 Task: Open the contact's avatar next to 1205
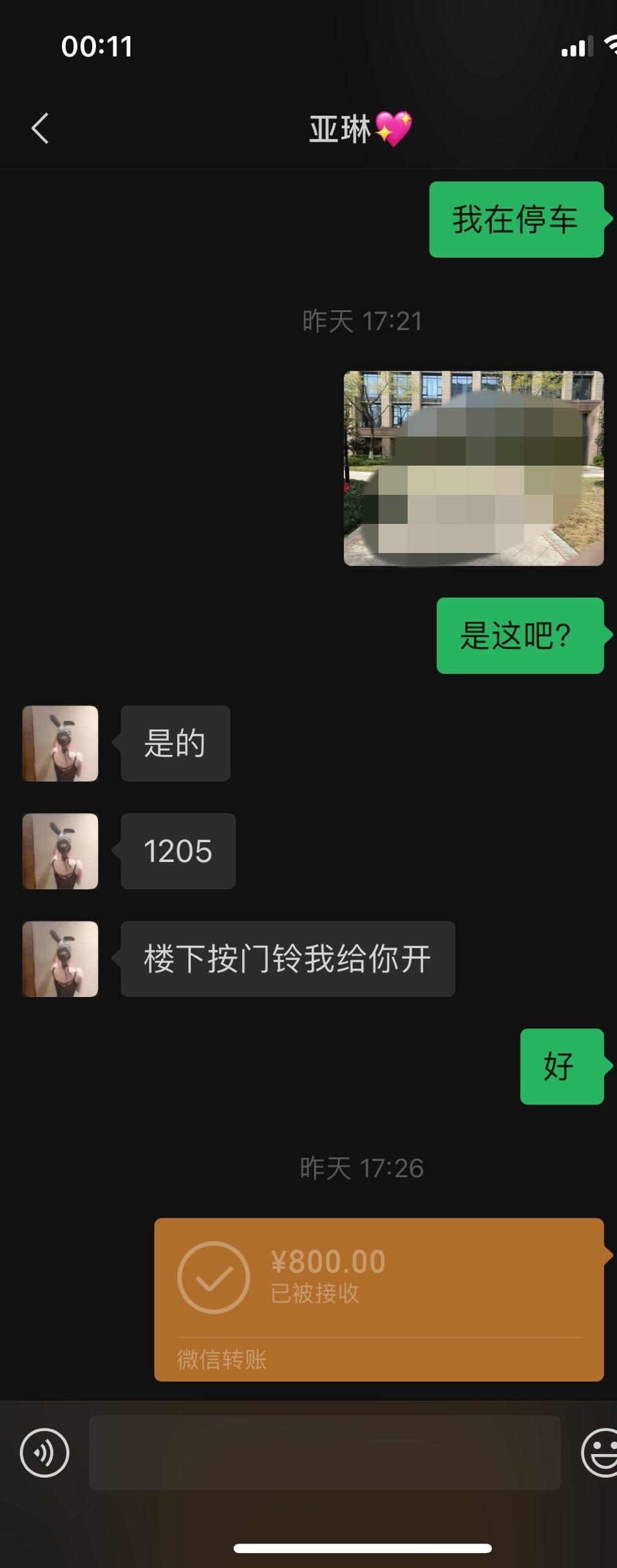click(61, 851)
